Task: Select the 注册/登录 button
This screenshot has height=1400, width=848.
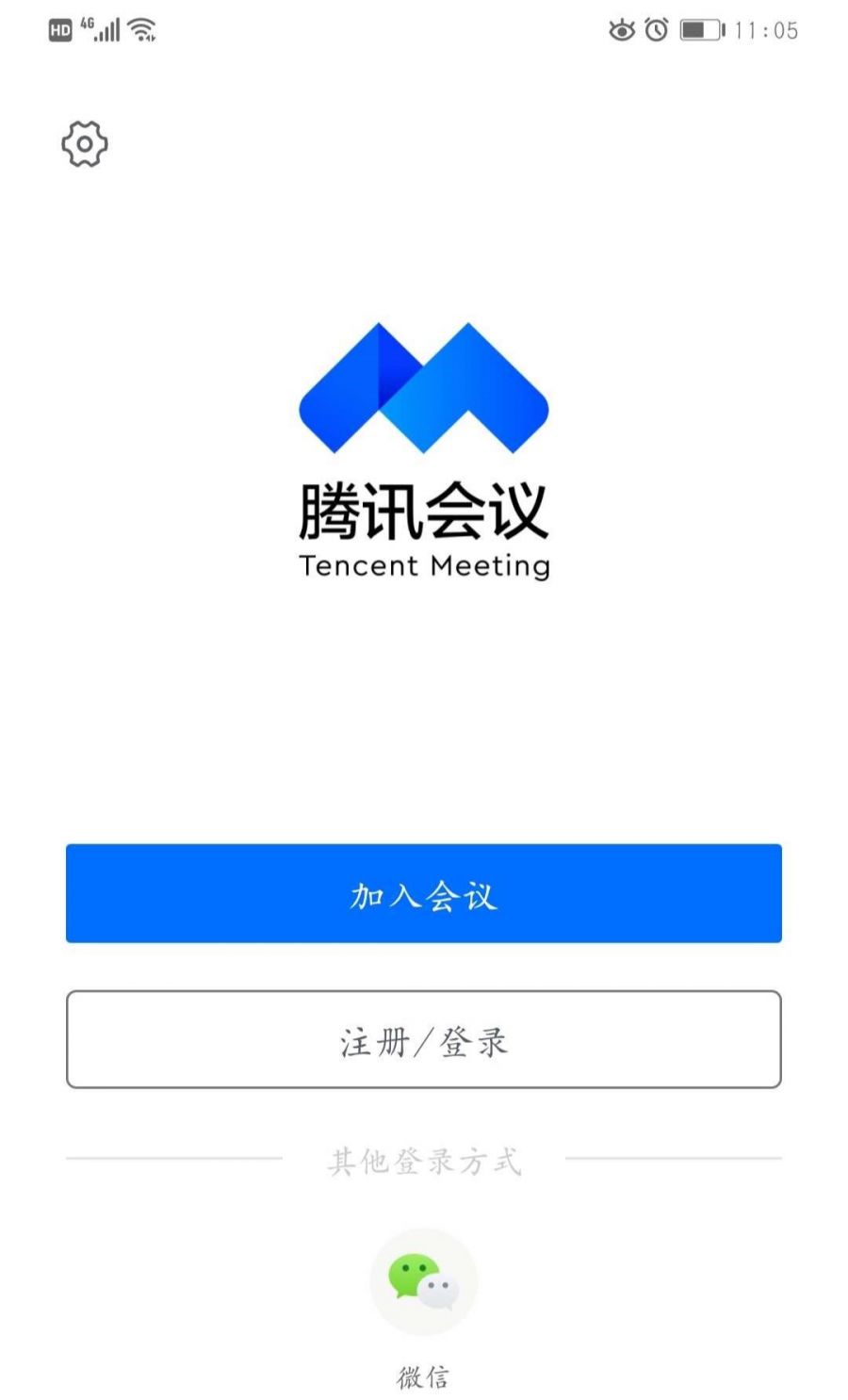Action: point(424,1039)
